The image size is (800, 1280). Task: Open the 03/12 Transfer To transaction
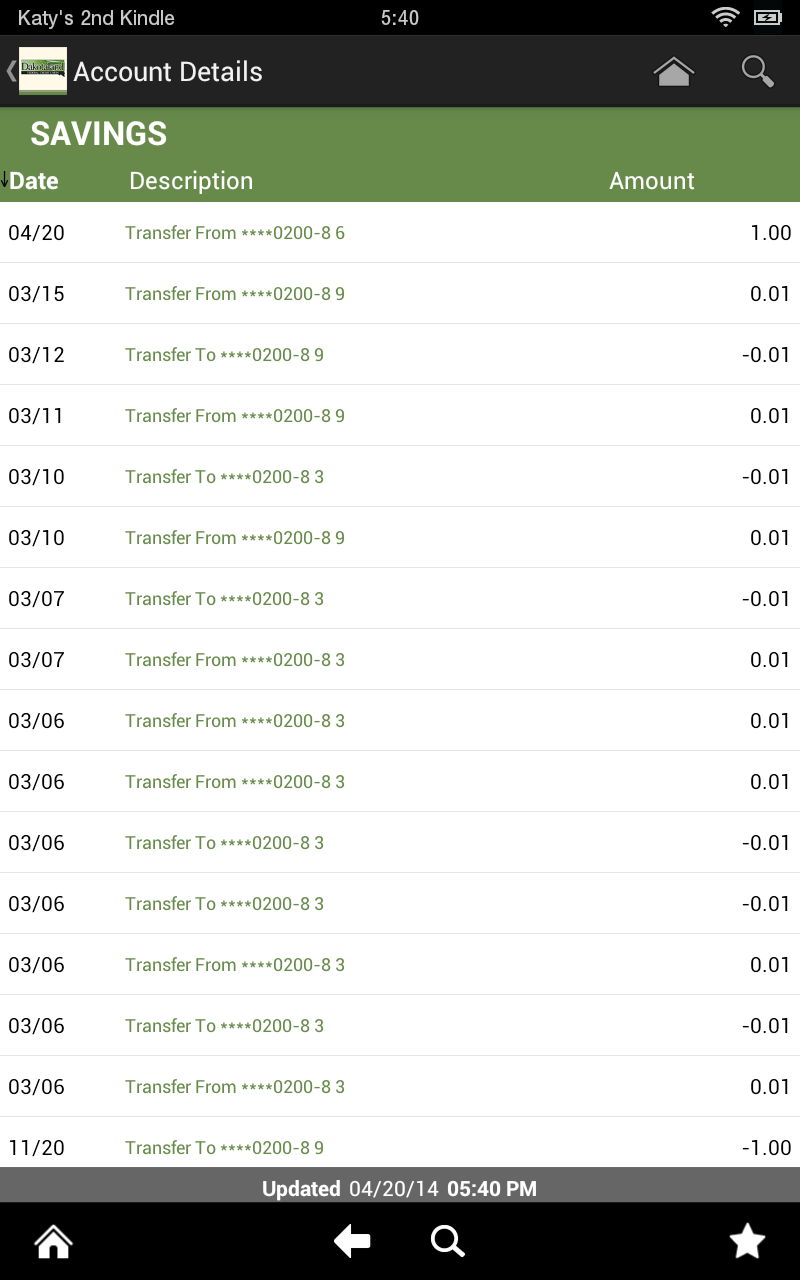coord(400,355)
